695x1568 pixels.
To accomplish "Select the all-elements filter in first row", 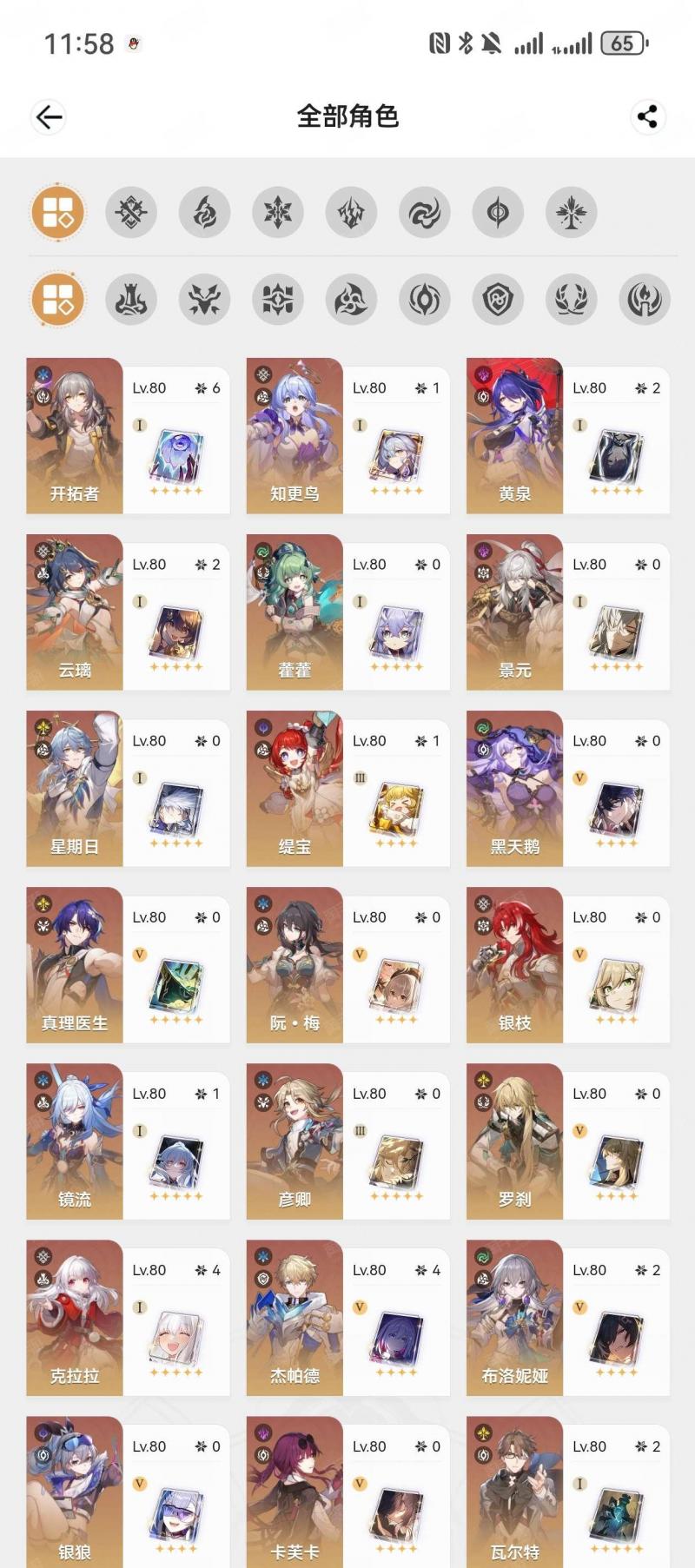I will coord(57,212).
